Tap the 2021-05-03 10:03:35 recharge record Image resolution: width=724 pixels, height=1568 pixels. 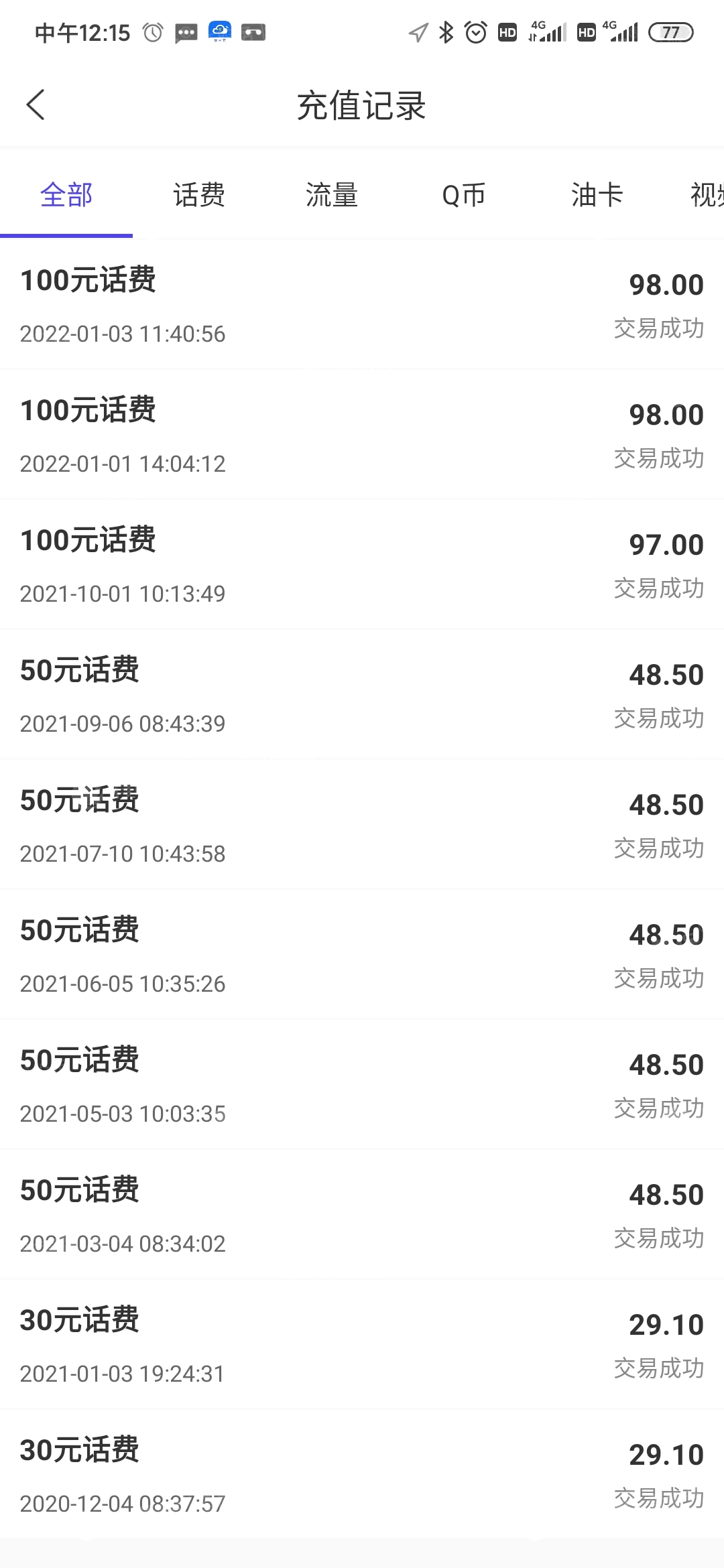(x=362, y=1085)
